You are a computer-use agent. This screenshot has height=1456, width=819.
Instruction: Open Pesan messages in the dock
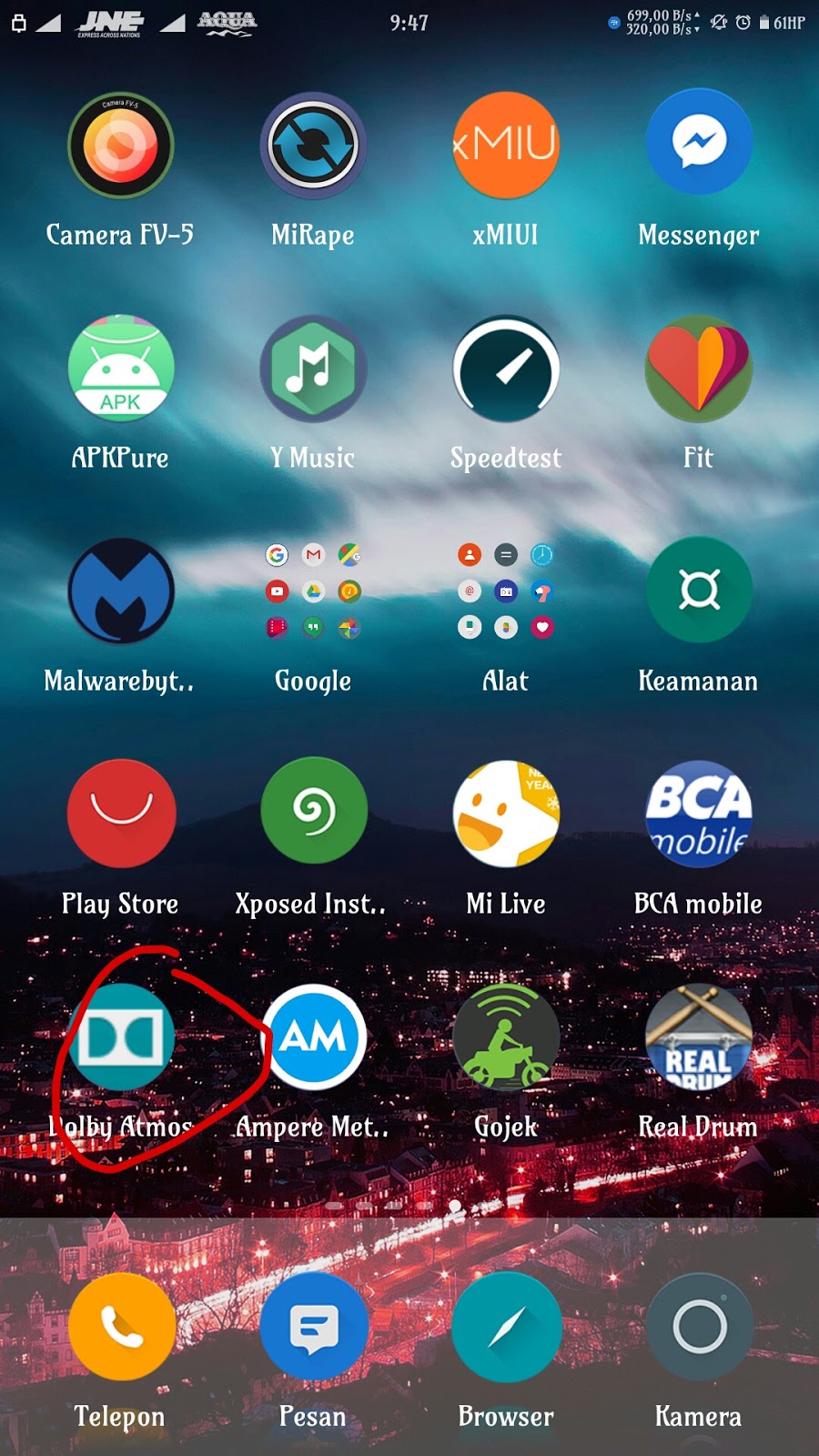[x=313, y=1327]
